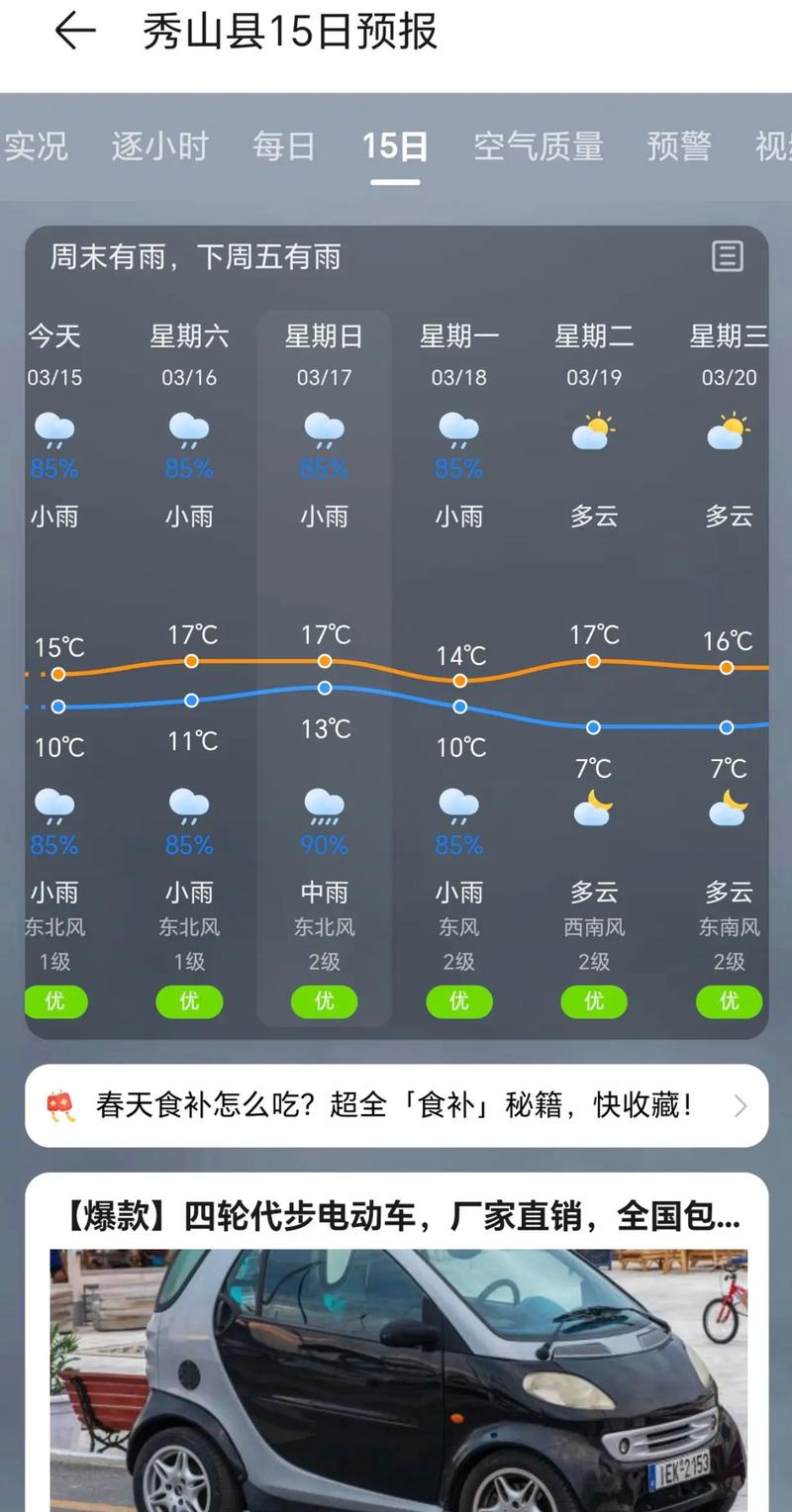792x1512 pixels.
Task: Tap the partly cloudy sun icon for 星期二
Action: [x=593, y=428]
